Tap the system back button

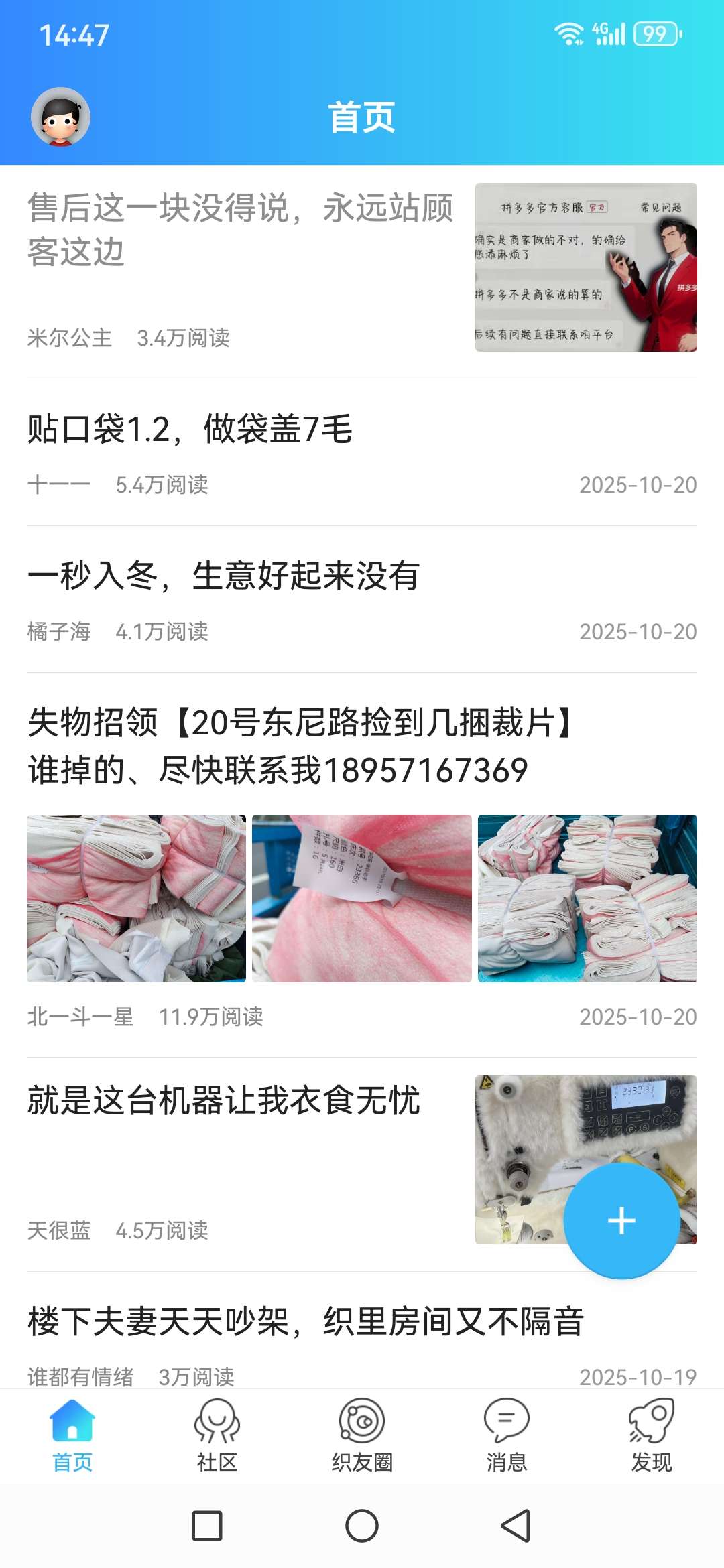coord(516,1526)
